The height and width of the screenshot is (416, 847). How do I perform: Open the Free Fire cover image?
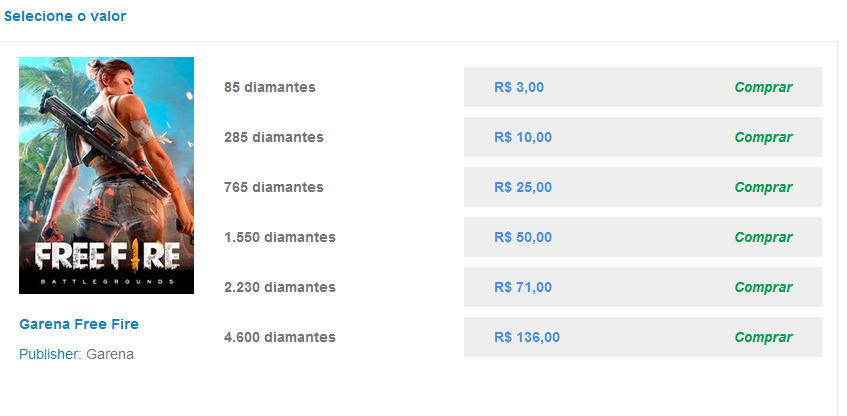pos(106,175)
